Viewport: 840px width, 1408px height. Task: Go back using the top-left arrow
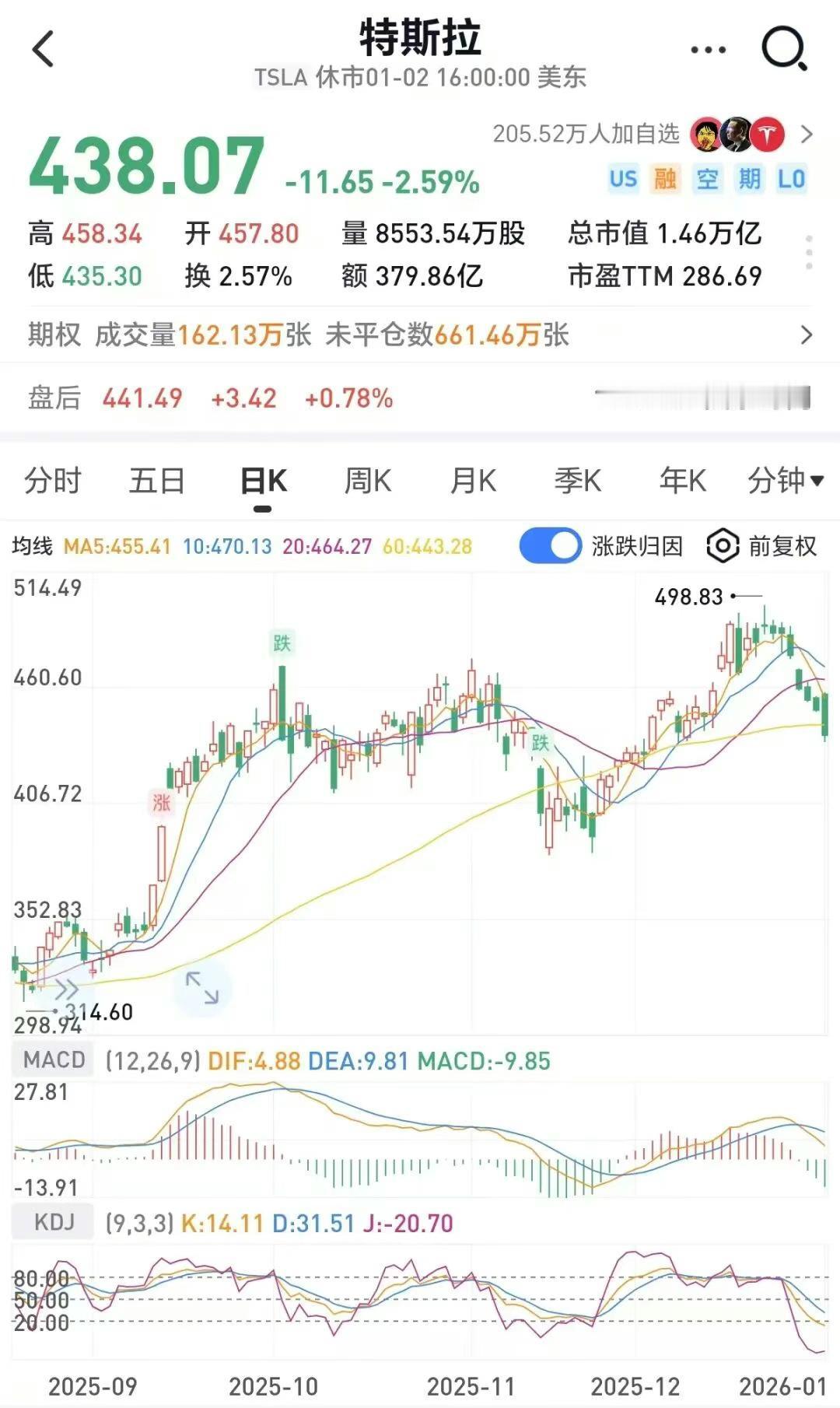point(44,50)
